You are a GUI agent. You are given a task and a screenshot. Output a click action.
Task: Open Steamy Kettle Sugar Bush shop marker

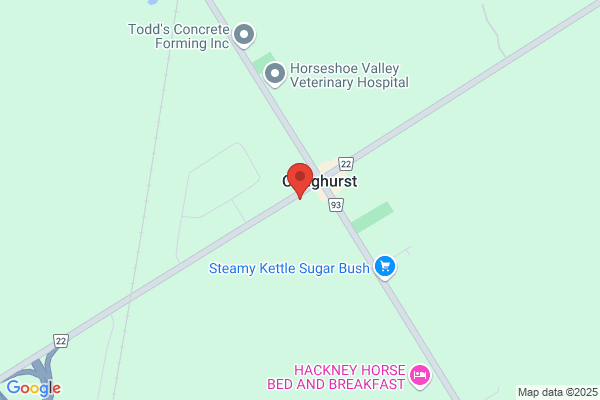pyautogui.click(x=385, y=267)
